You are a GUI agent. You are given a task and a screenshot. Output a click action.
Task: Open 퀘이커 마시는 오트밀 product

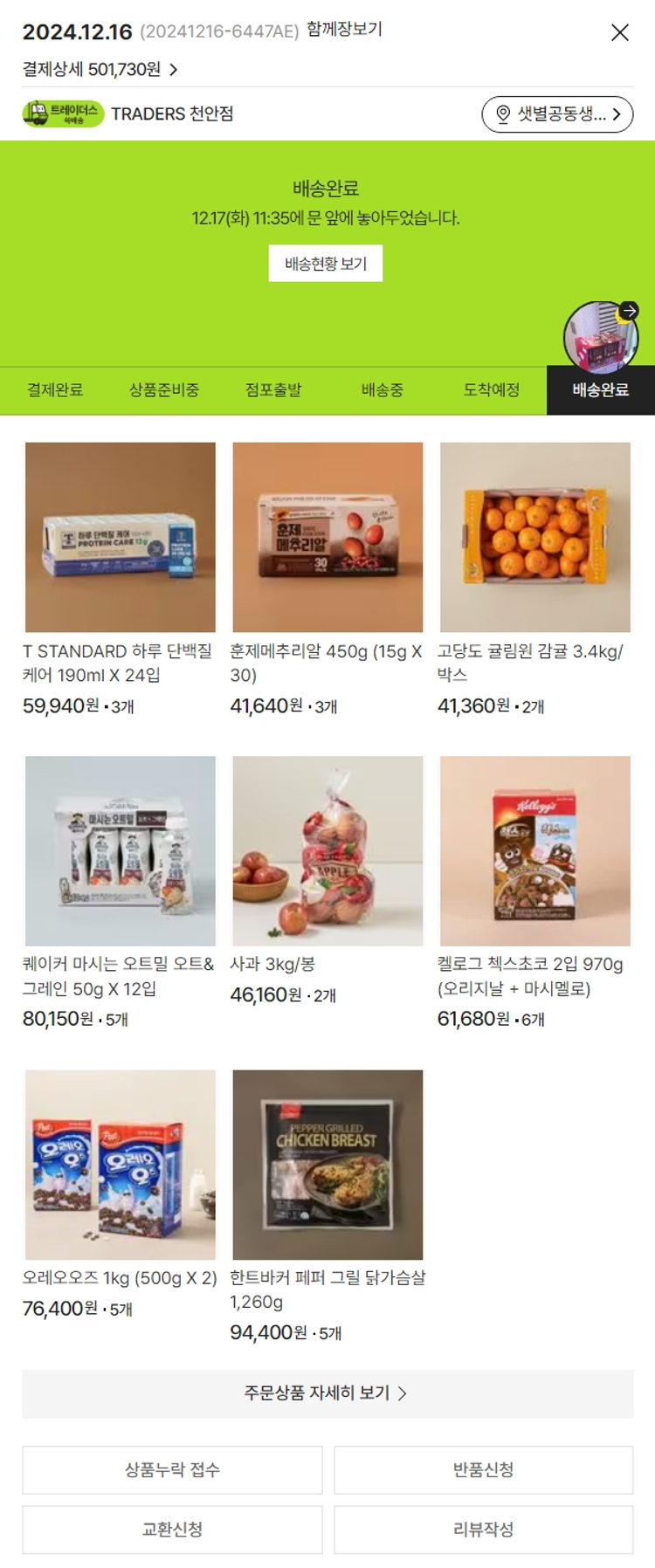121,850
